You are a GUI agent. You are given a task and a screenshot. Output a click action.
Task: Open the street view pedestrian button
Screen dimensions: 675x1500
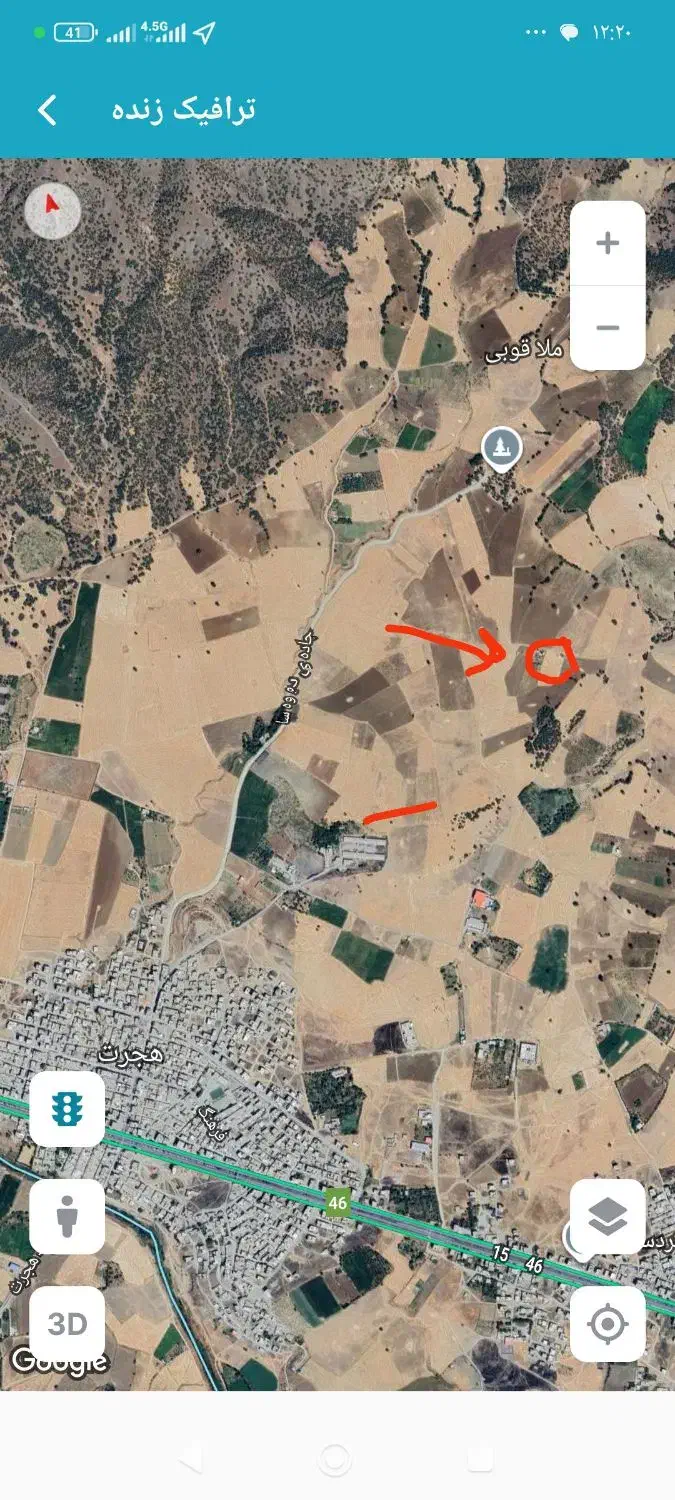point(67,1216)
